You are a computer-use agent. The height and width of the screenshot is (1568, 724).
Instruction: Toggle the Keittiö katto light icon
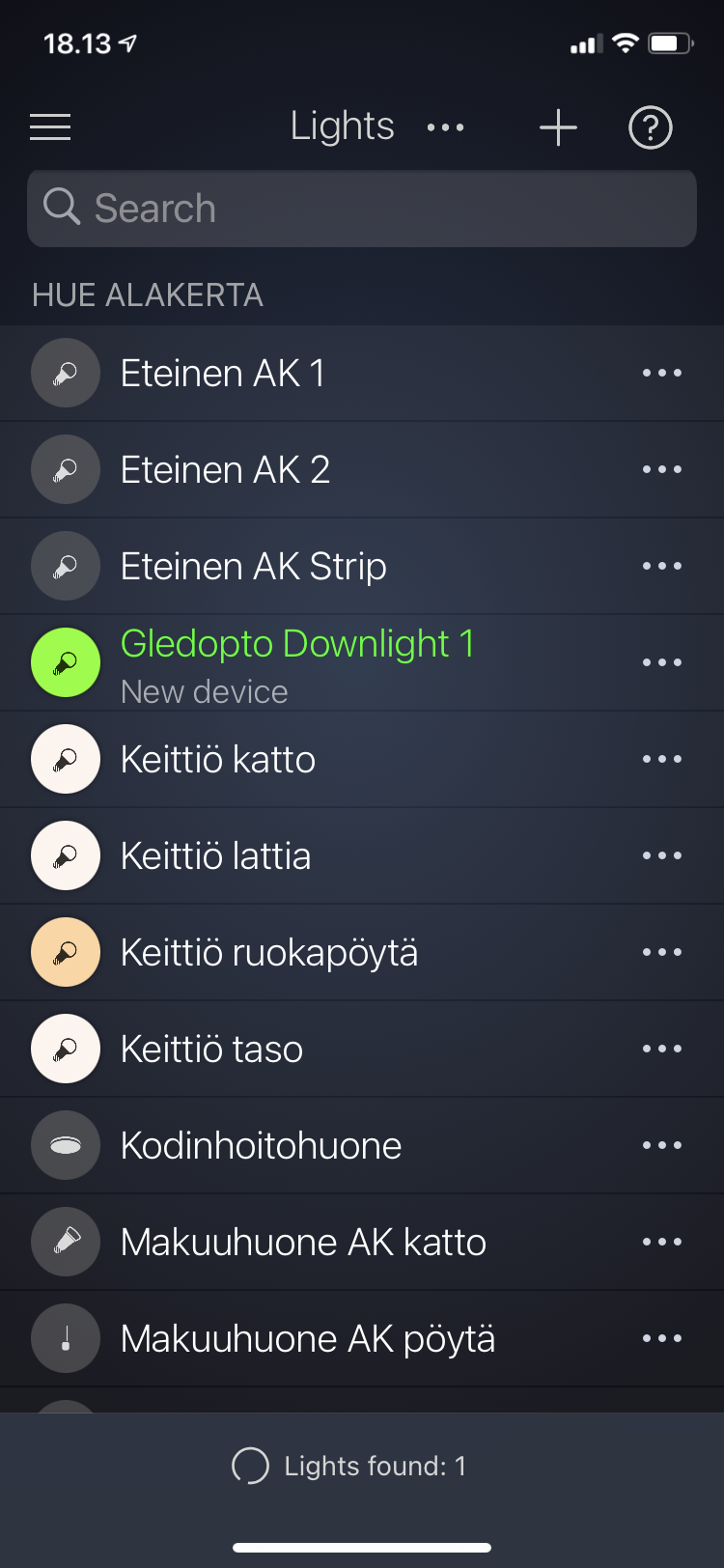point(66,760)
